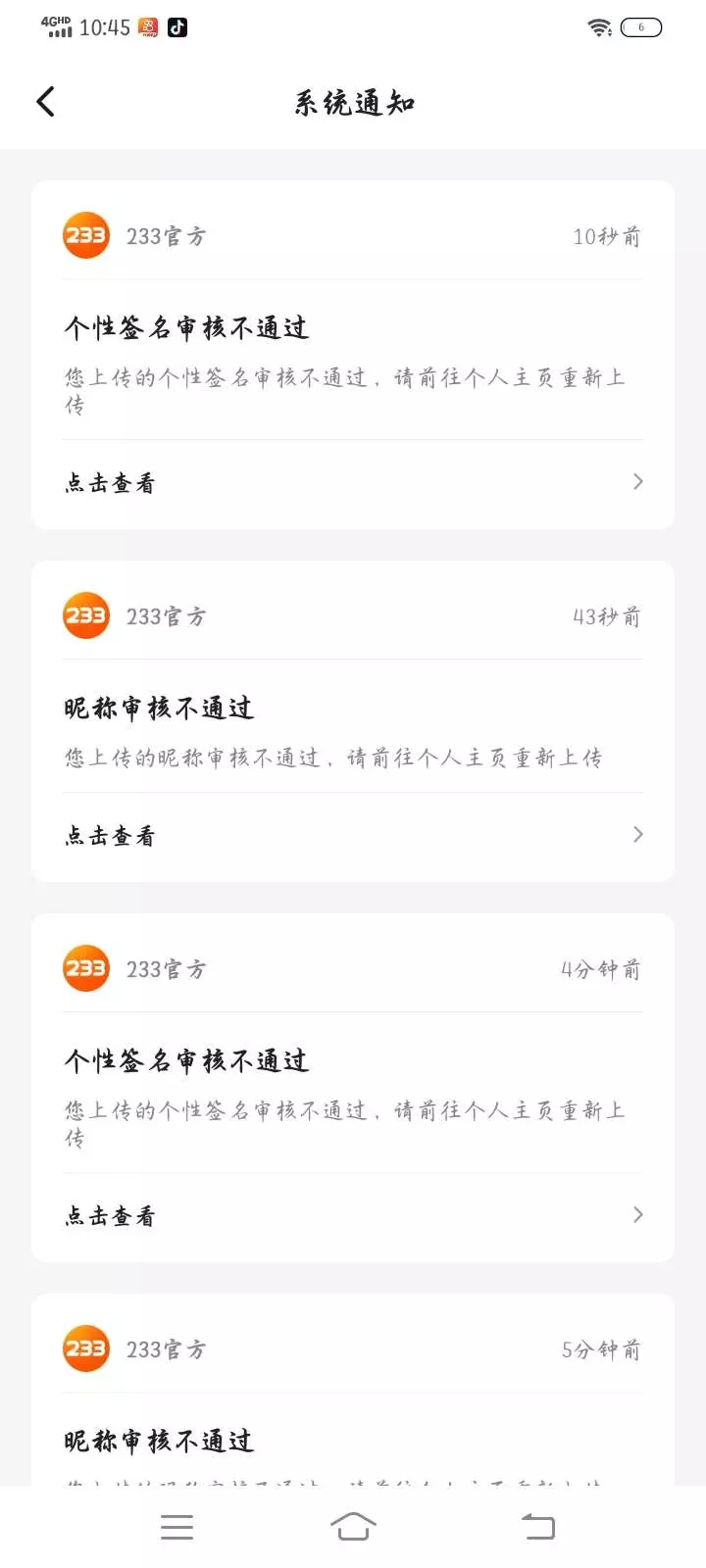
Task: Open recent apps from the navigation bar
Action: click(x=176, y=1527)
